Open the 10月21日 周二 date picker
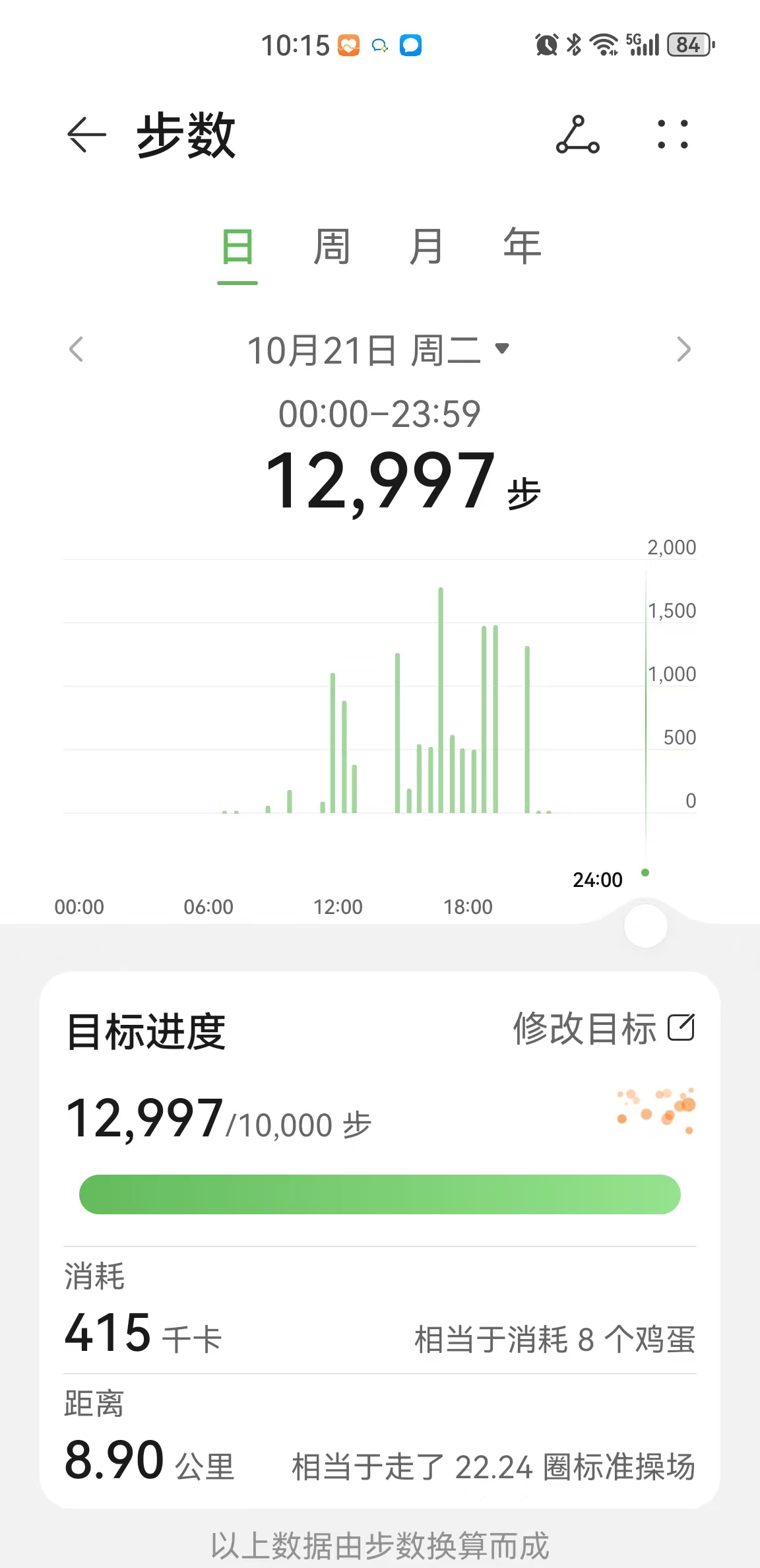The image size is (760, 1568). [x=378, y=350]
